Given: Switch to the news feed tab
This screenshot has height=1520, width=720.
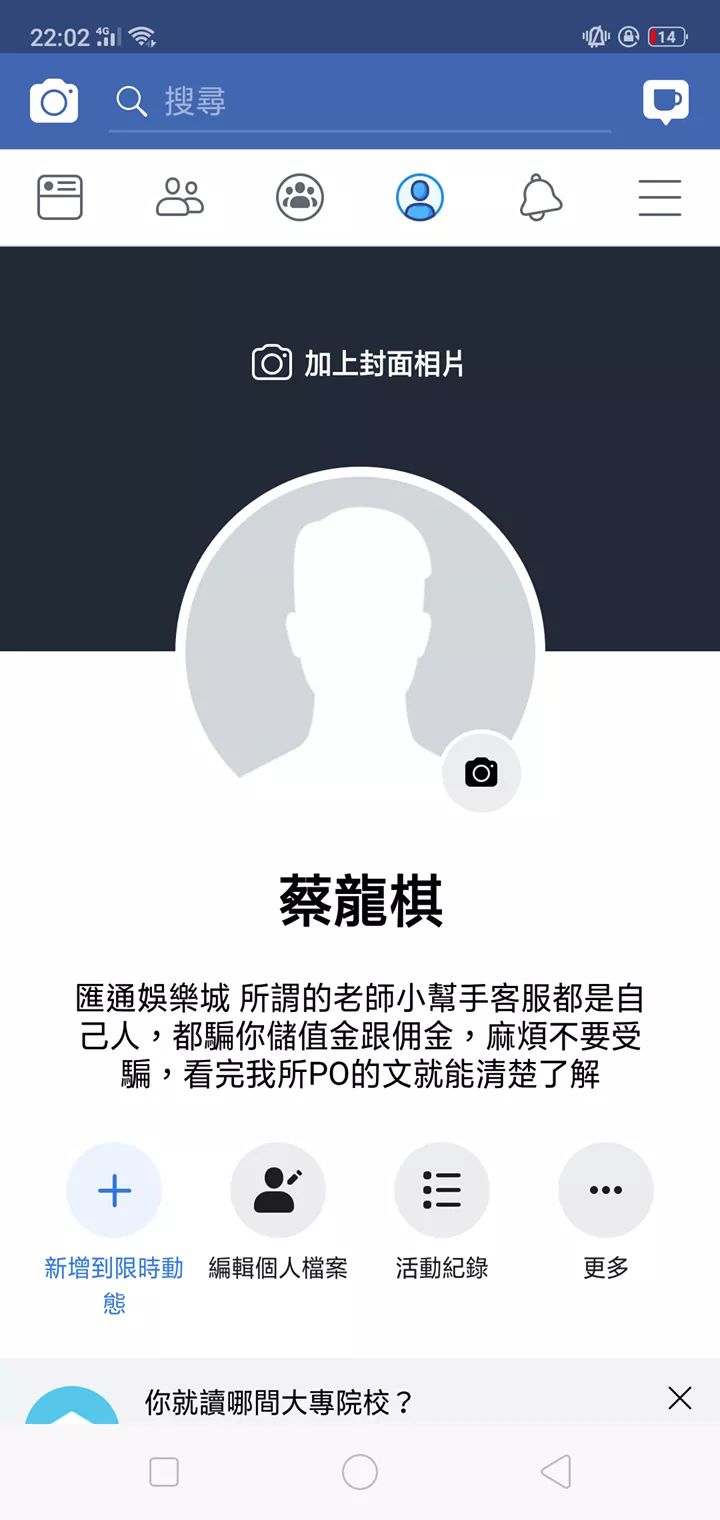Looking at the screenshot, I should pos(60,197).
